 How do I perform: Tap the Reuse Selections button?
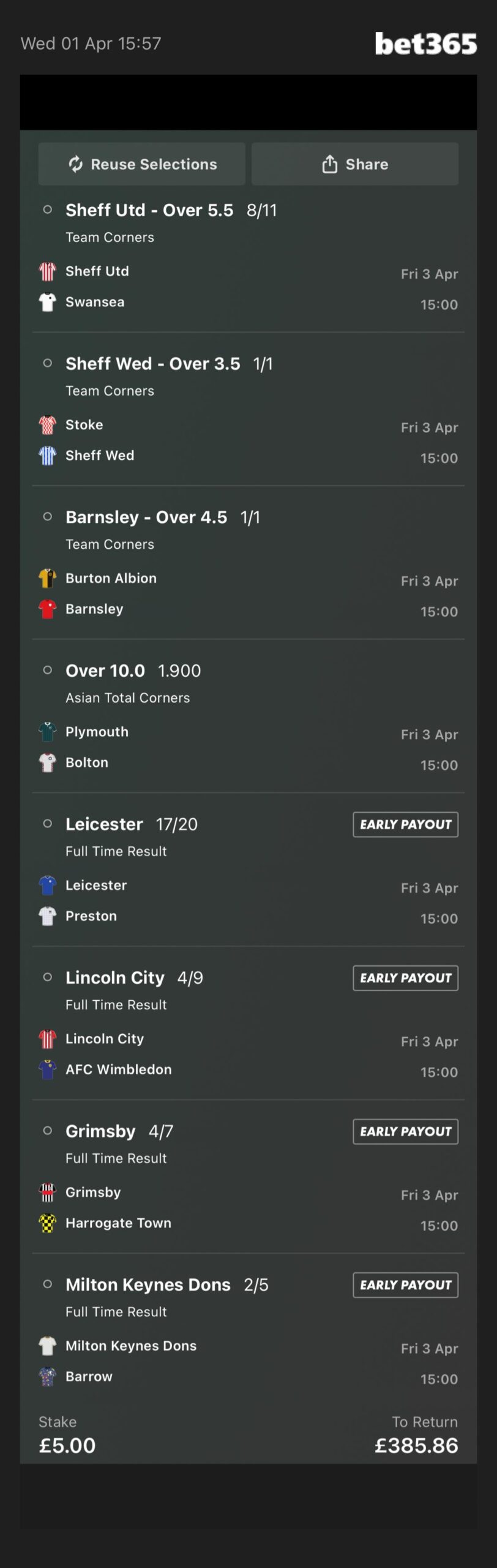click(142, 164)
